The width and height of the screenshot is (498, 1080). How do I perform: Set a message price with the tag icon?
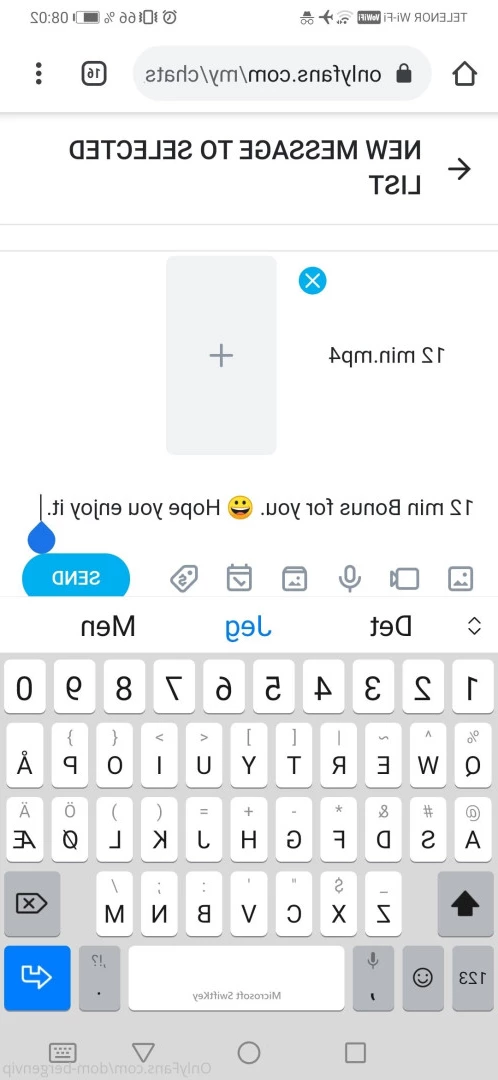click(x=184, y=579)
